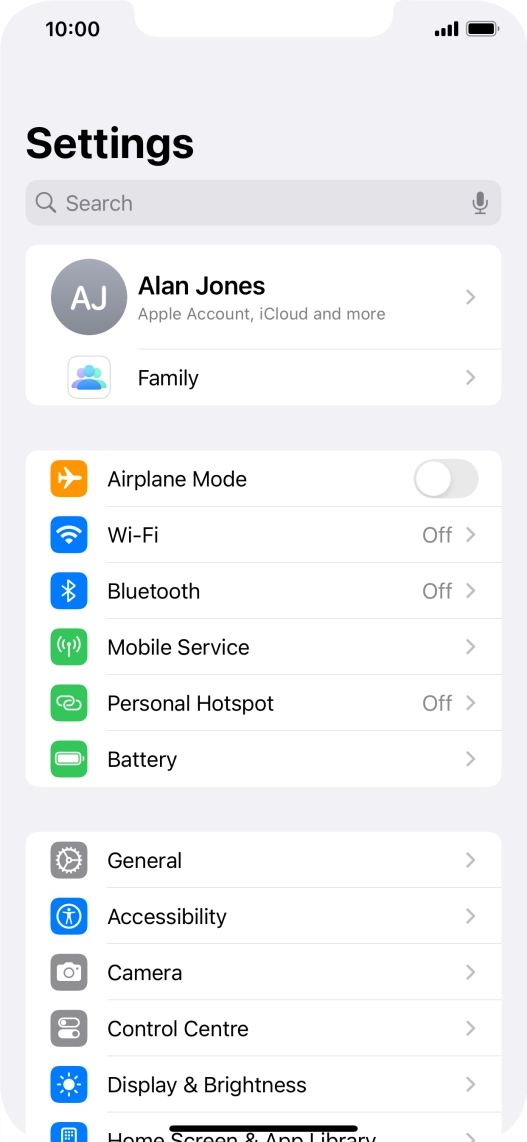This screenshot has width=527, height=1142.
Task: Open General settings
Action: click(x=263, y=860)
